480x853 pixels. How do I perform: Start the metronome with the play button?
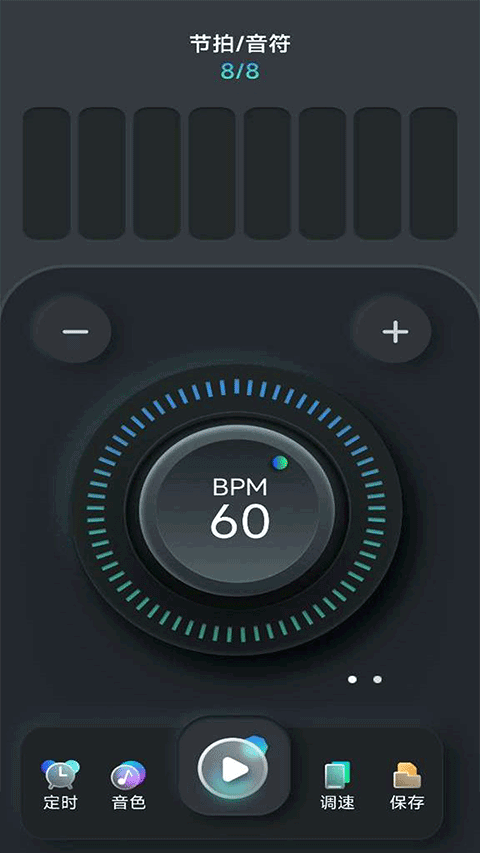pos(235,769)
